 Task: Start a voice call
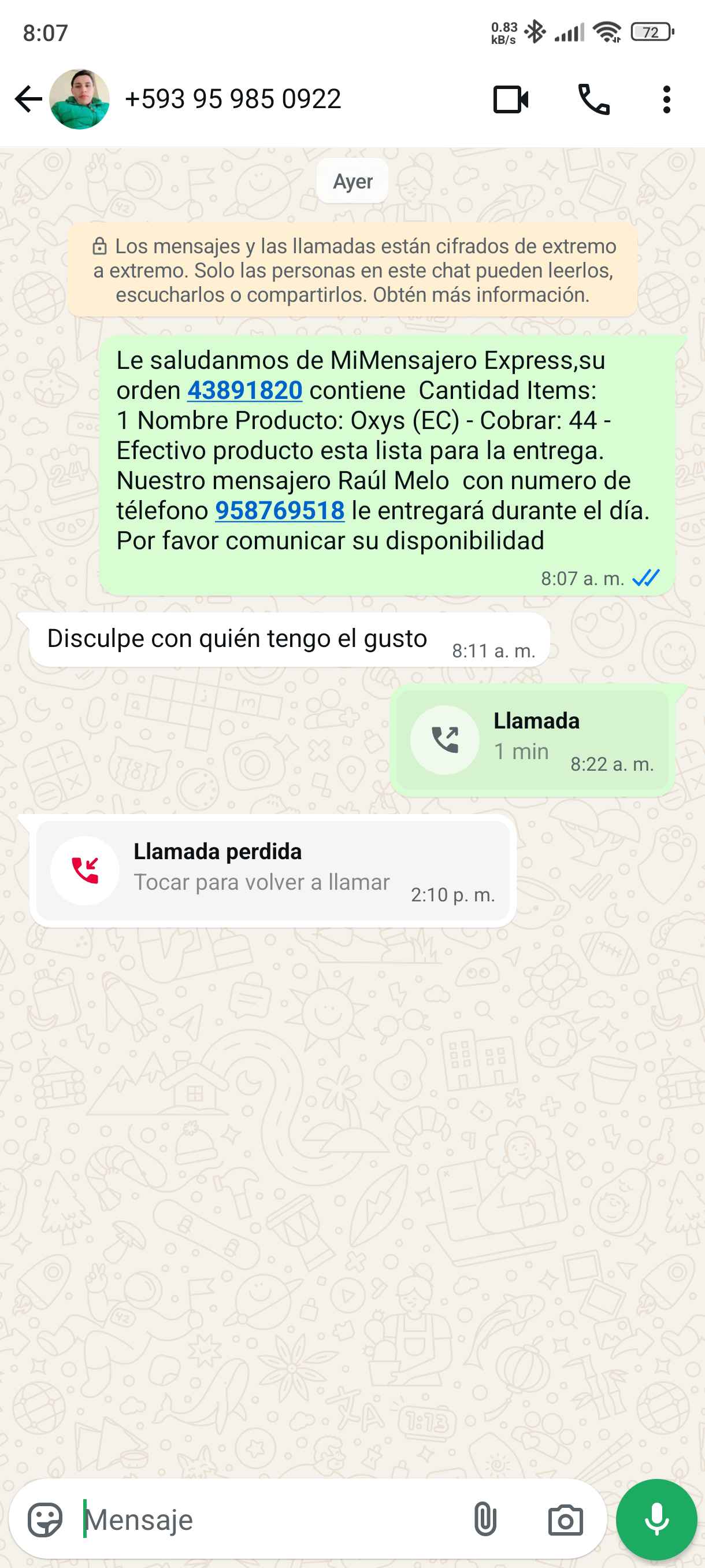click(593, 99)
